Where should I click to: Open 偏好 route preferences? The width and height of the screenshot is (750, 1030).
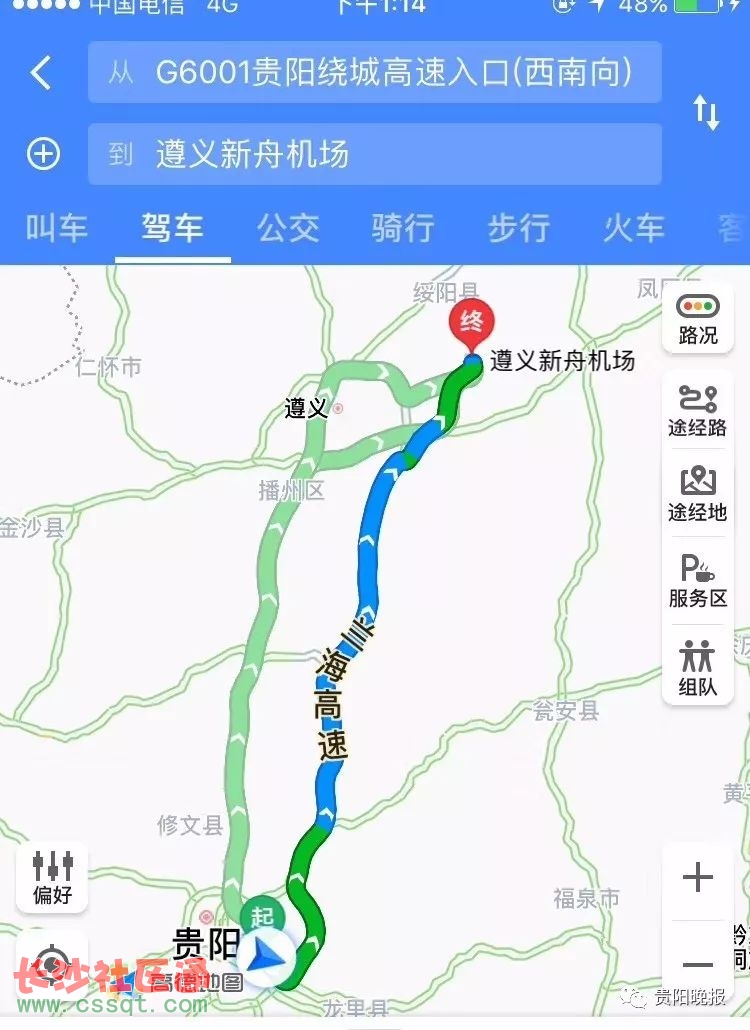coord(52,876)
